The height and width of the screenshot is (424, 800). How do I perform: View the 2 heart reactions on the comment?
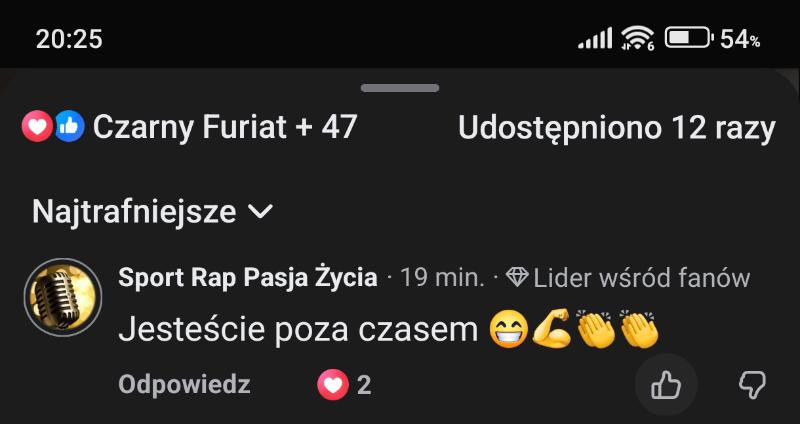(344, 385)
